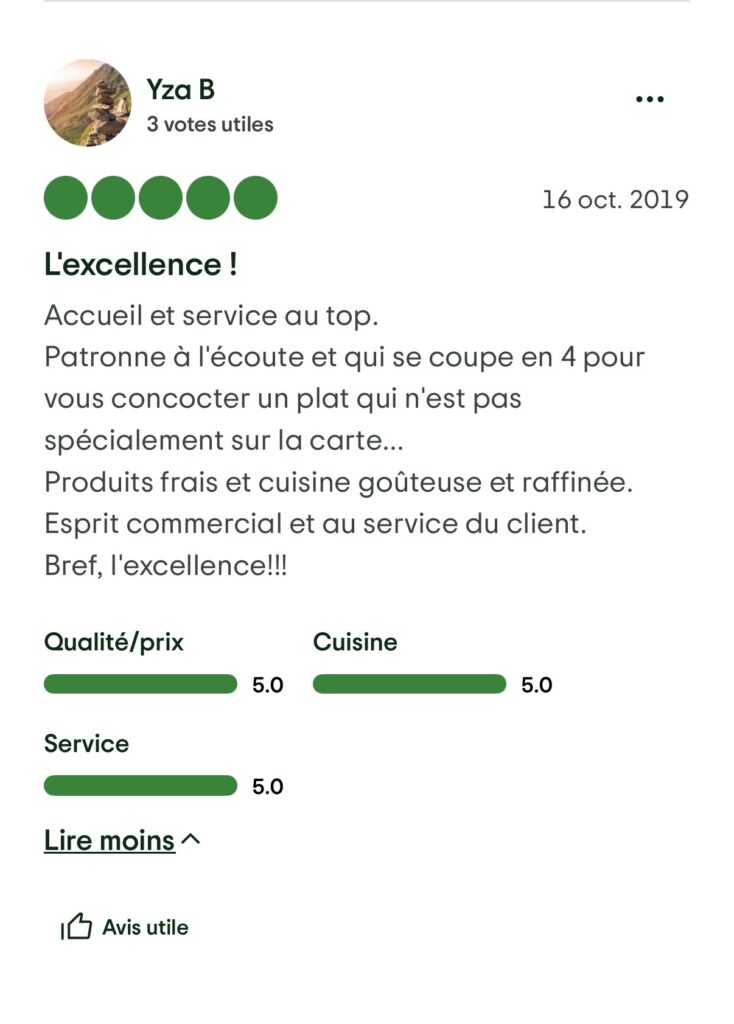Open Yza B's profile picture

tap(88, 103)
